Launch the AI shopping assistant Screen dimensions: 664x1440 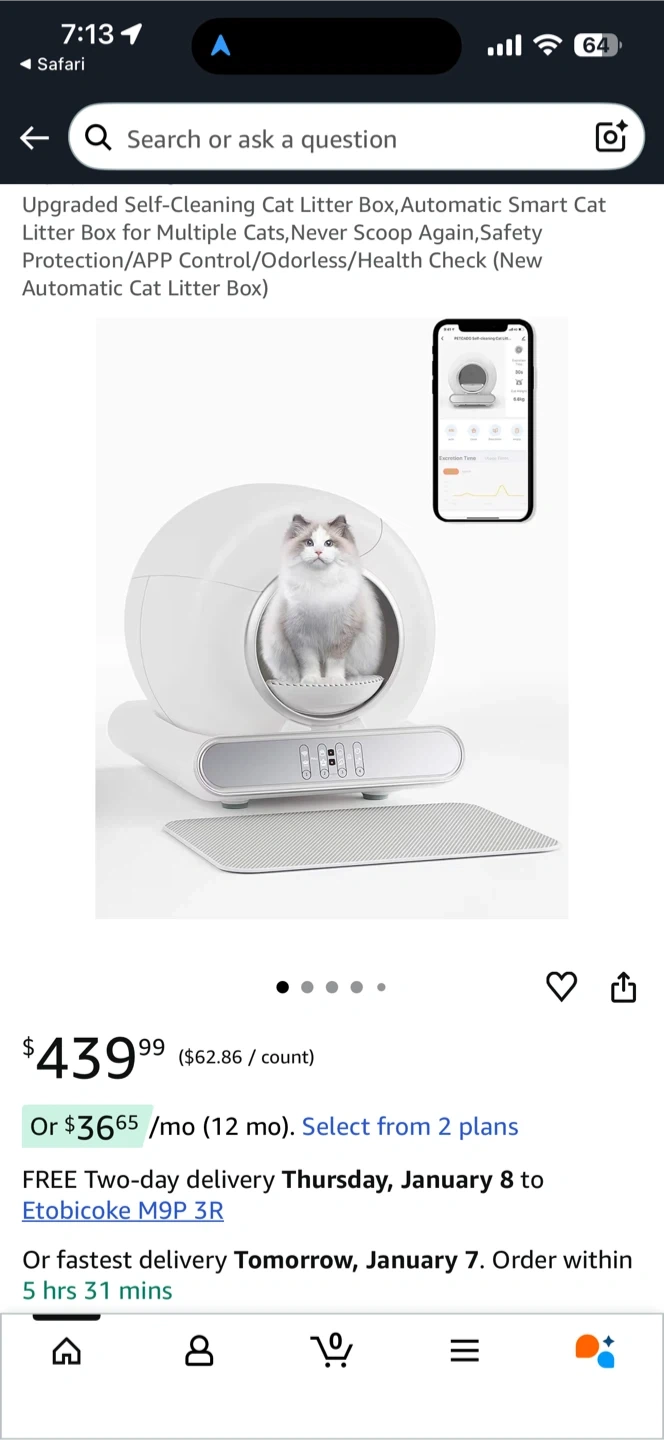[x=595, y=1350]
